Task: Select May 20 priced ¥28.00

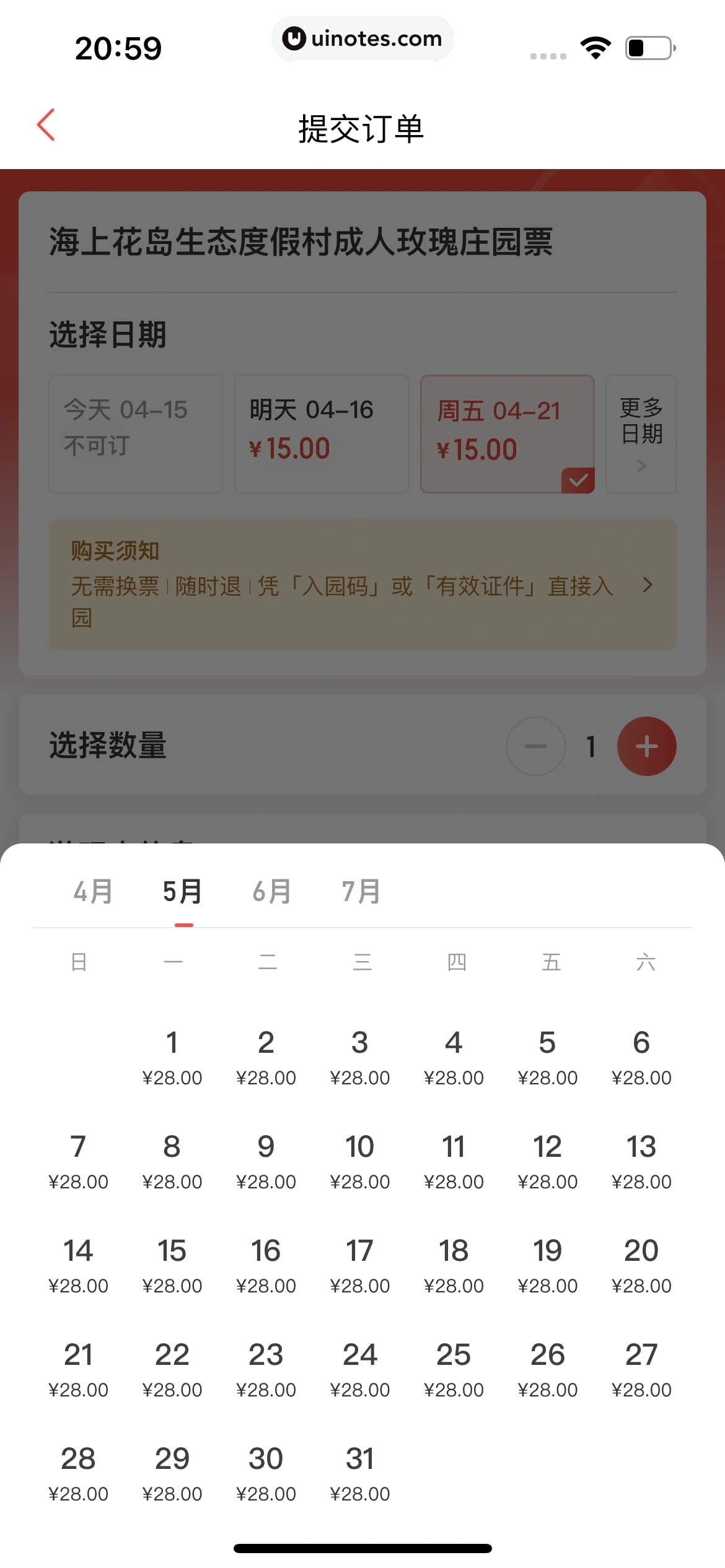Action: (642, 1263)
